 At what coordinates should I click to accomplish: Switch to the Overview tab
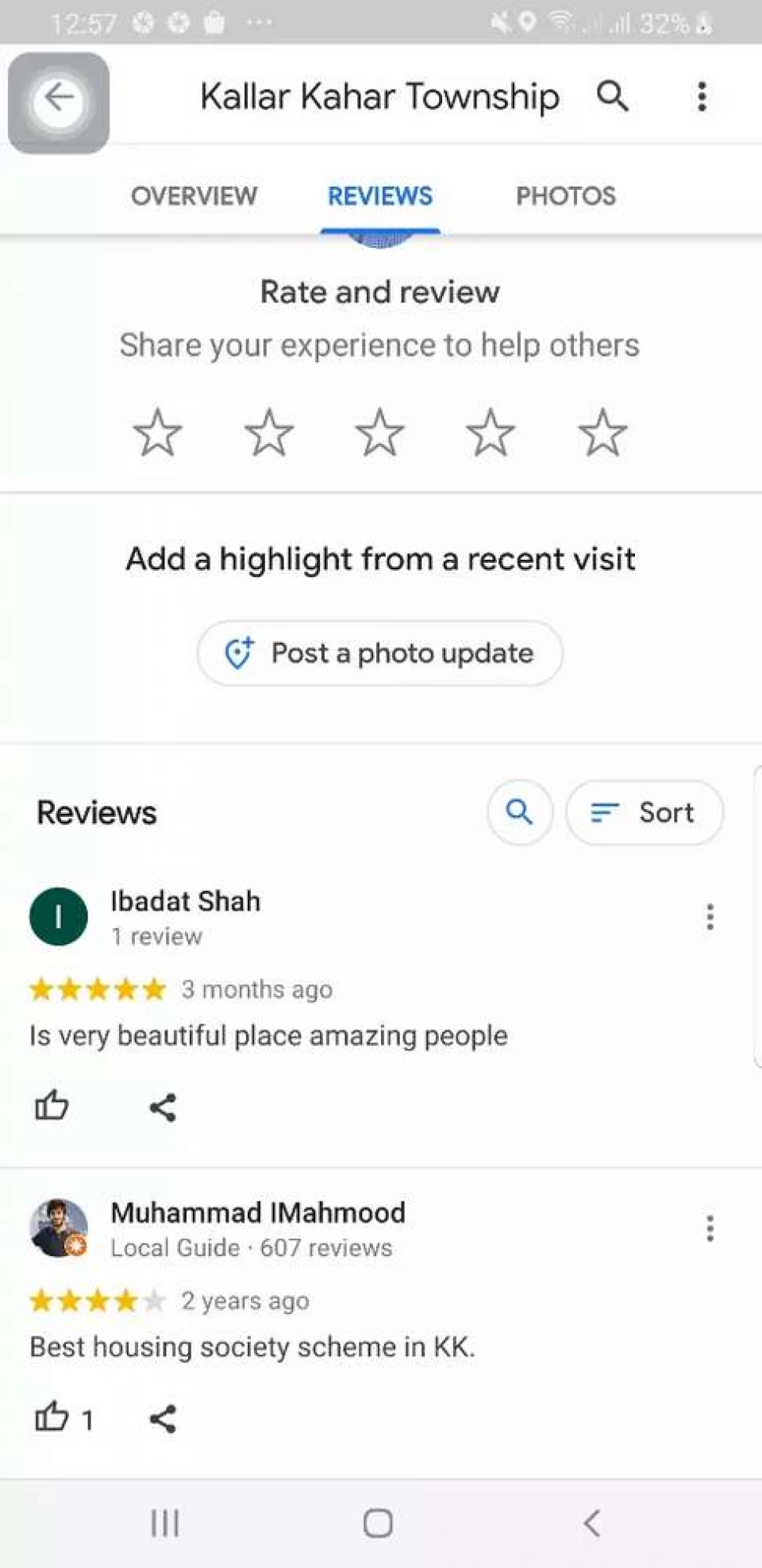click(x=194, y=195)
